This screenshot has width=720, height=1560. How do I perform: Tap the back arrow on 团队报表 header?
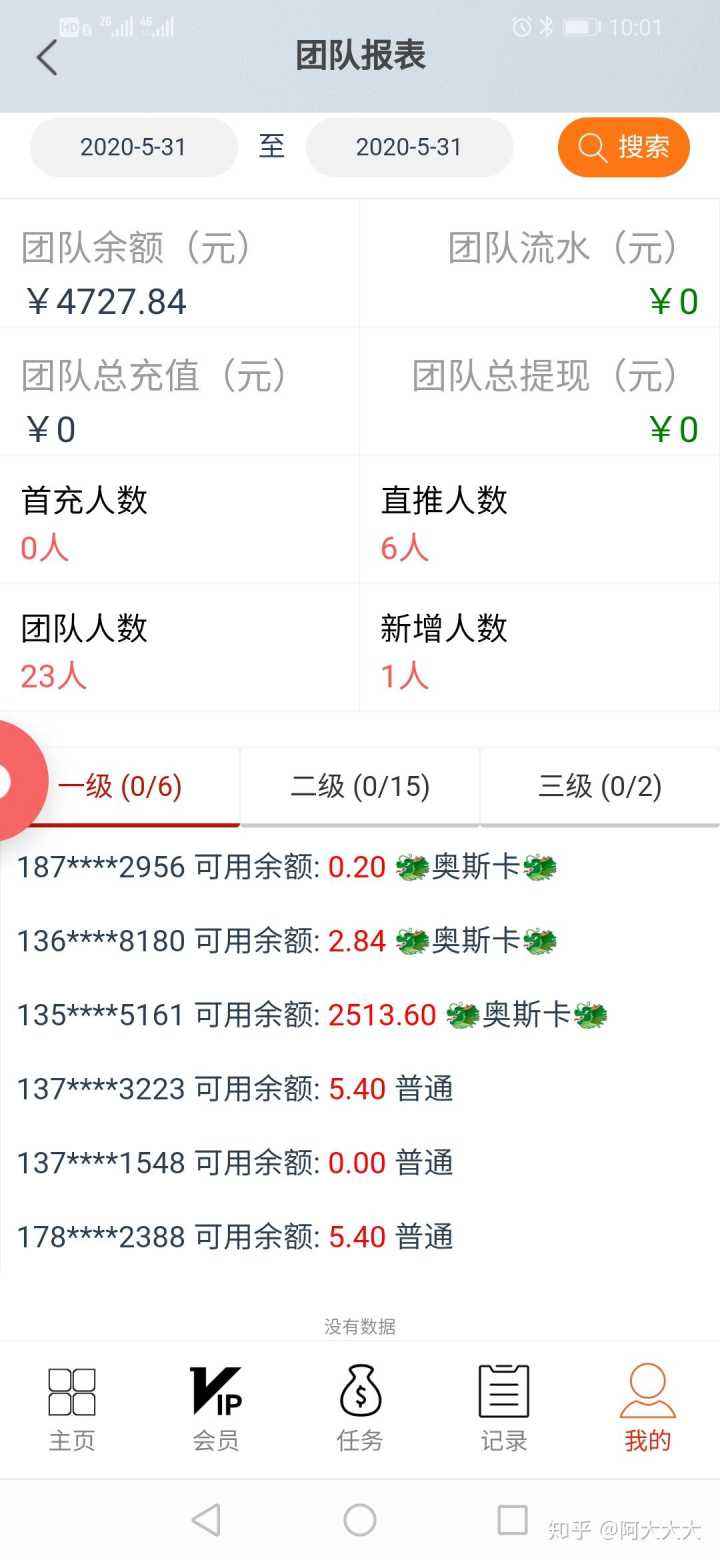click(x=47, y=57)
